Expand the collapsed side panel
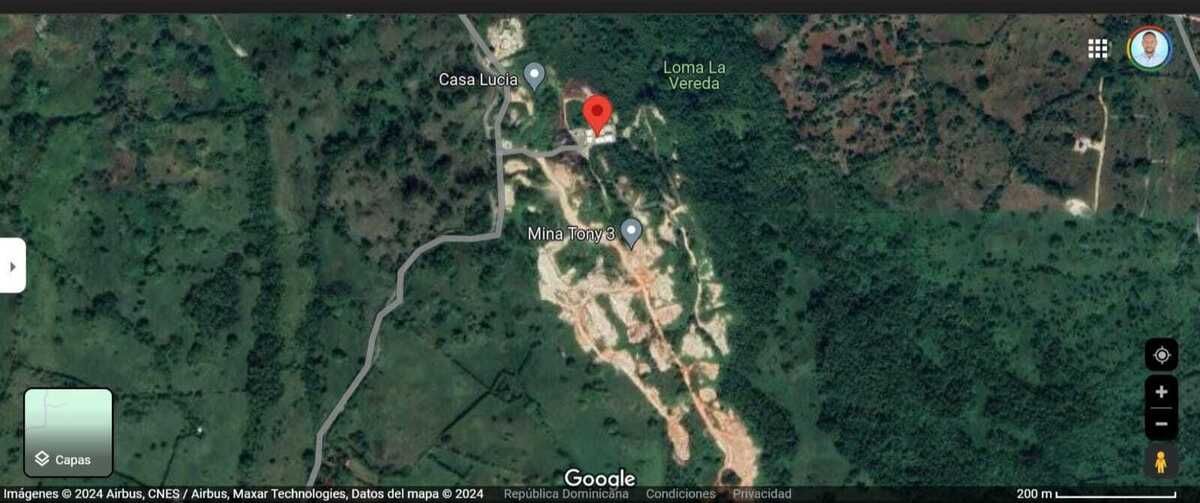Screen dimensions: 1200x503 pyautogui.click(x=12, y=266)
